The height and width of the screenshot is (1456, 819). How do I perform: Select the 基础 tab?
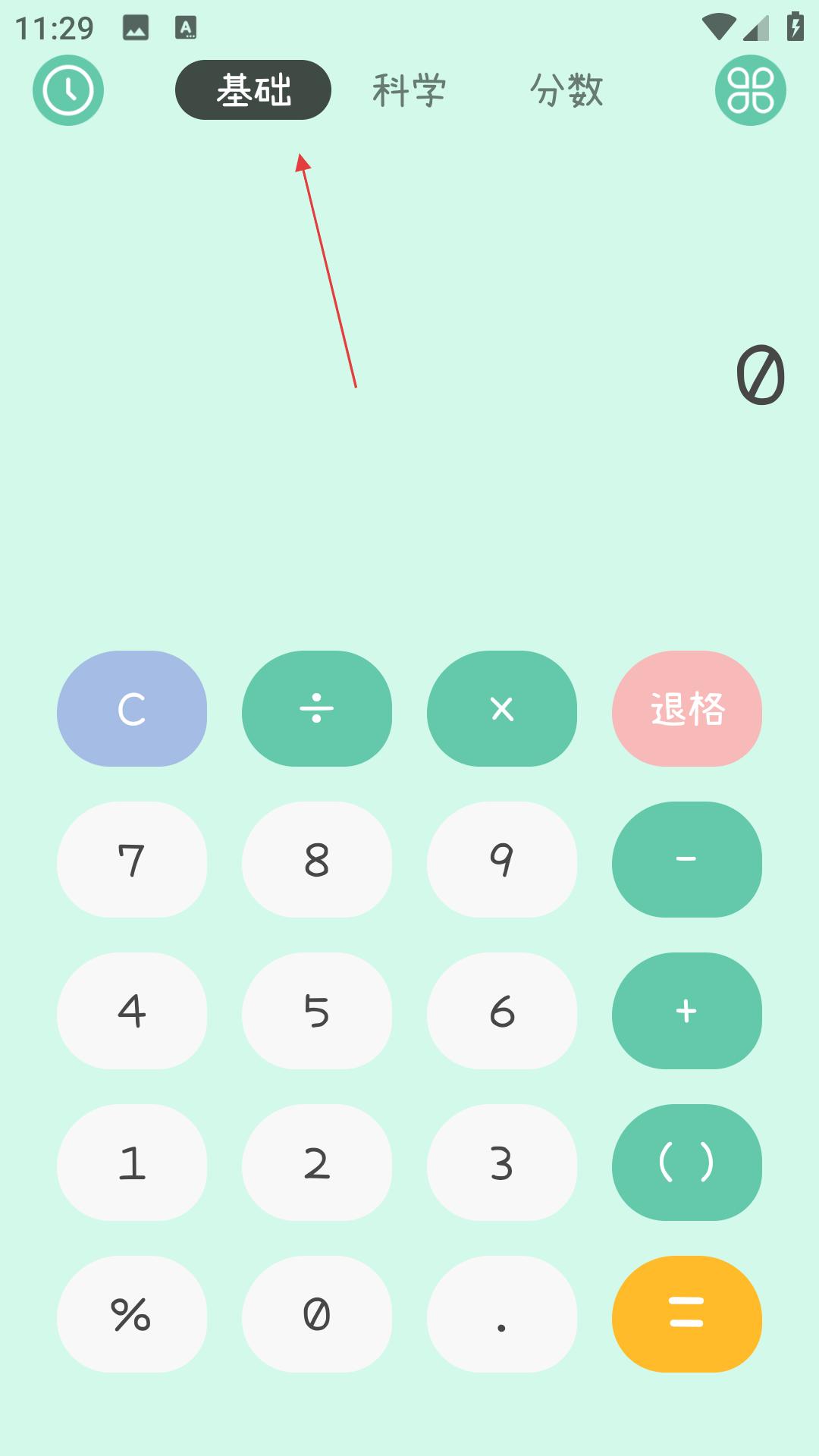[253, 89]
